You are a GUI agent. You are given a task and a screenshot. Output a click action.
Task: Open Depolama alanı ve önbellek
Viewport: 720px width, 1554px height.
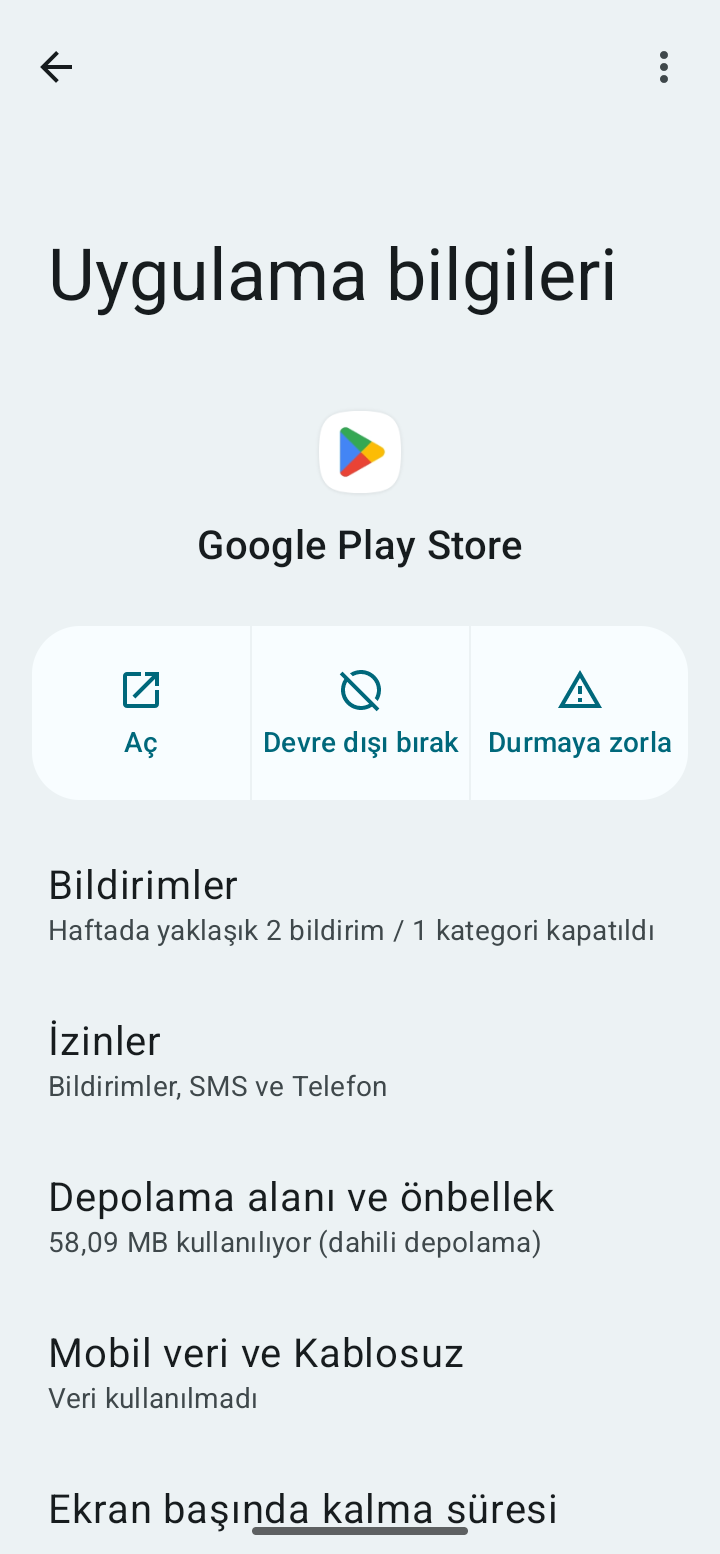[360, 1217]
